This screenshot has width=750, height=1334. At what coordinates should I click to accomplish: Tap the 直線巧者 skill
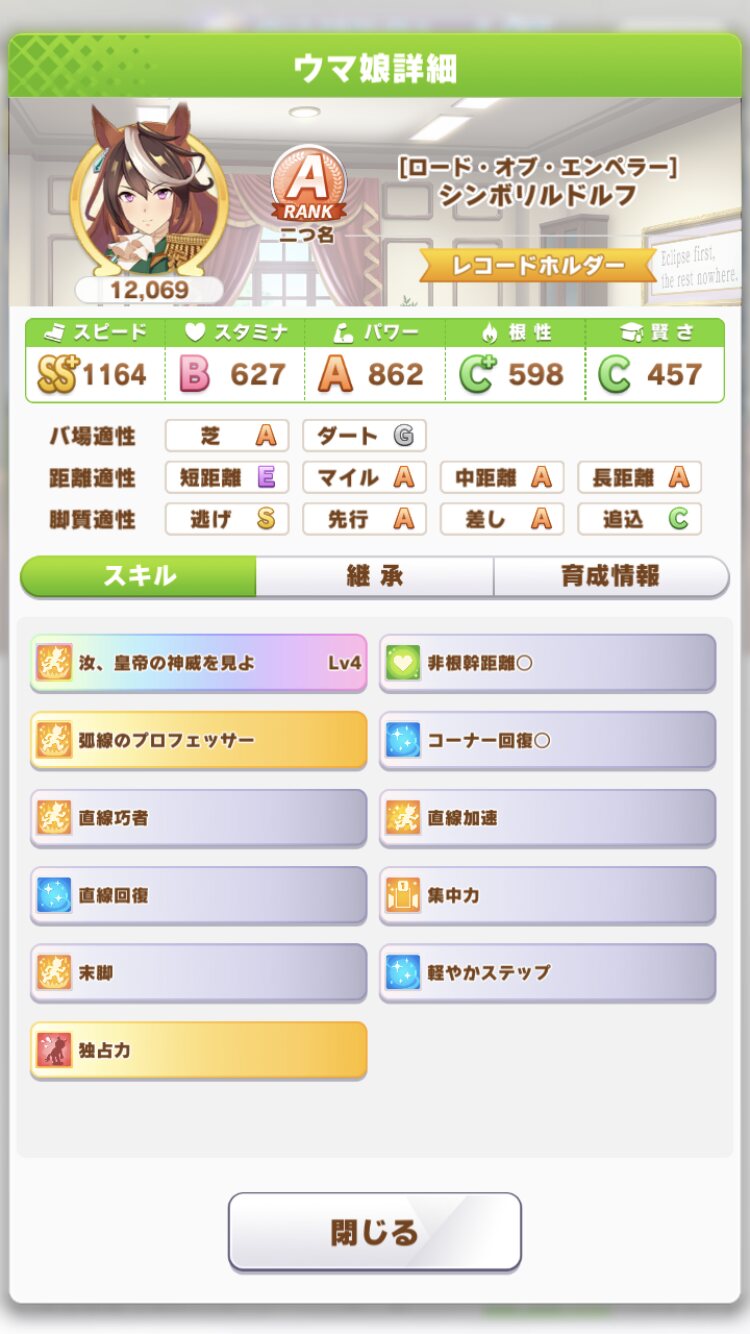click(x=198, y=817)
